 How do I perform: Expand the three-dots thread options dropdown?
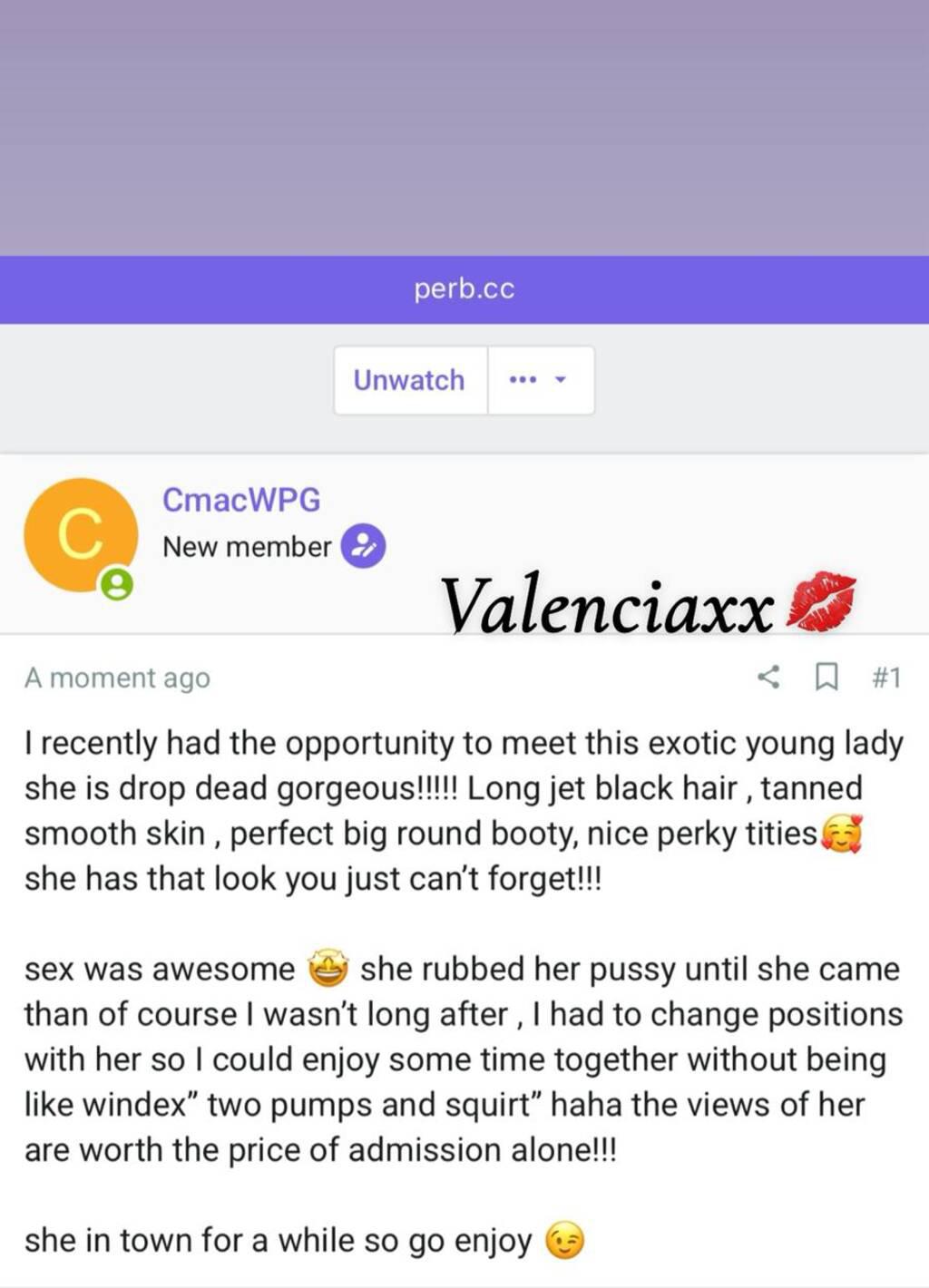click(x=540, y=380)
